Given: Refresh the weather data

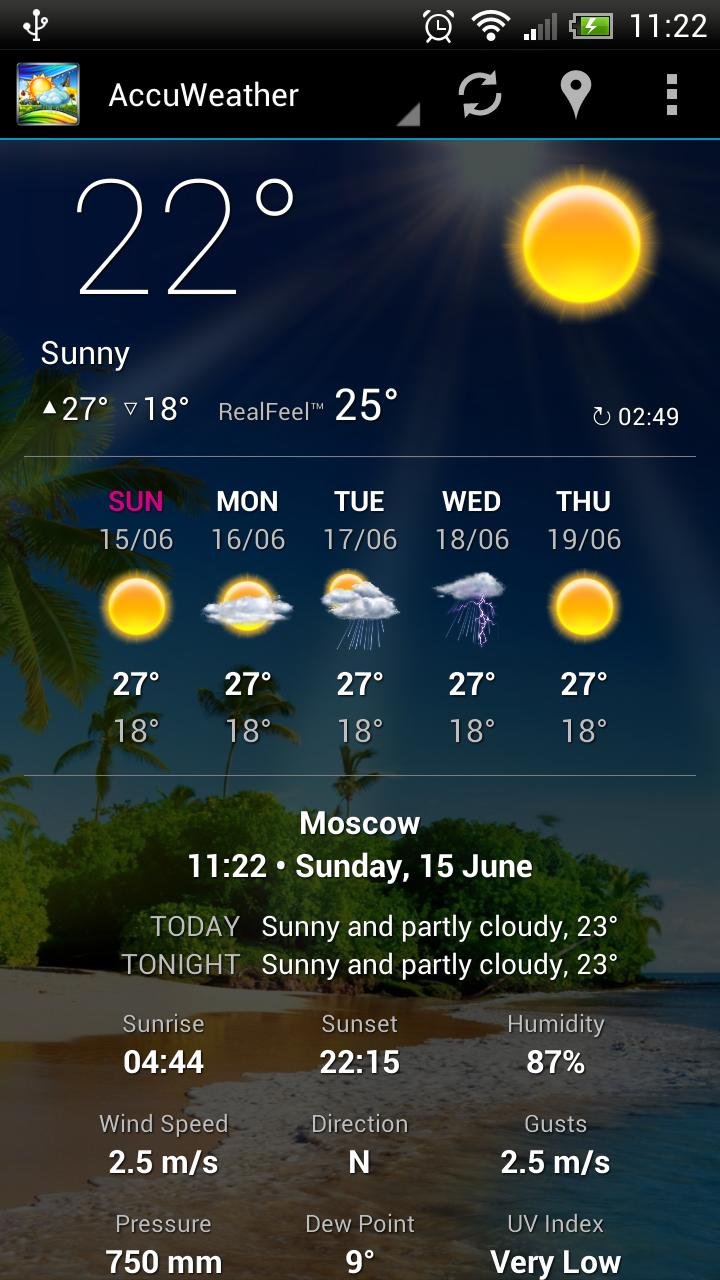Looking at the screenshot, I should click(479, 95).
